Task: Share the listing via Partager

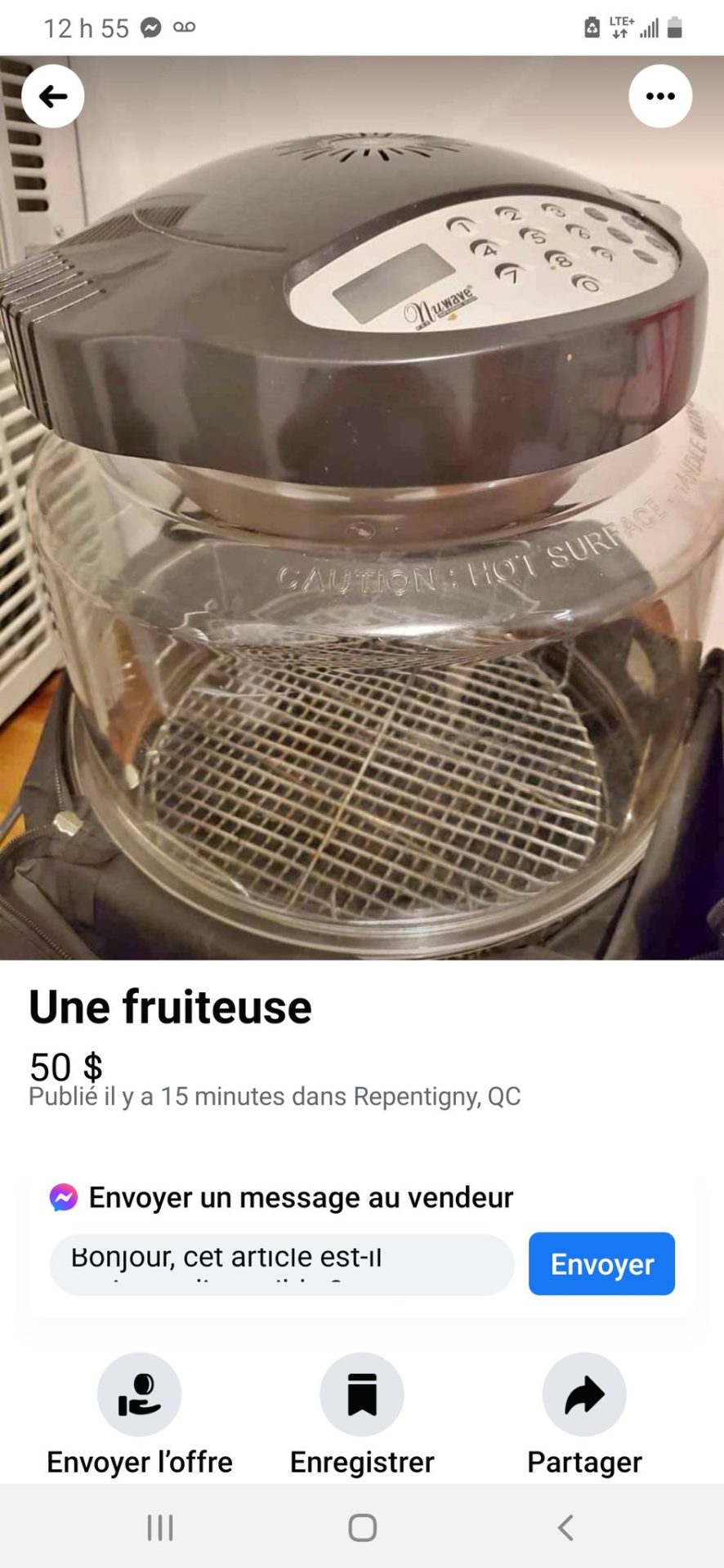Action: [584, 1395]
